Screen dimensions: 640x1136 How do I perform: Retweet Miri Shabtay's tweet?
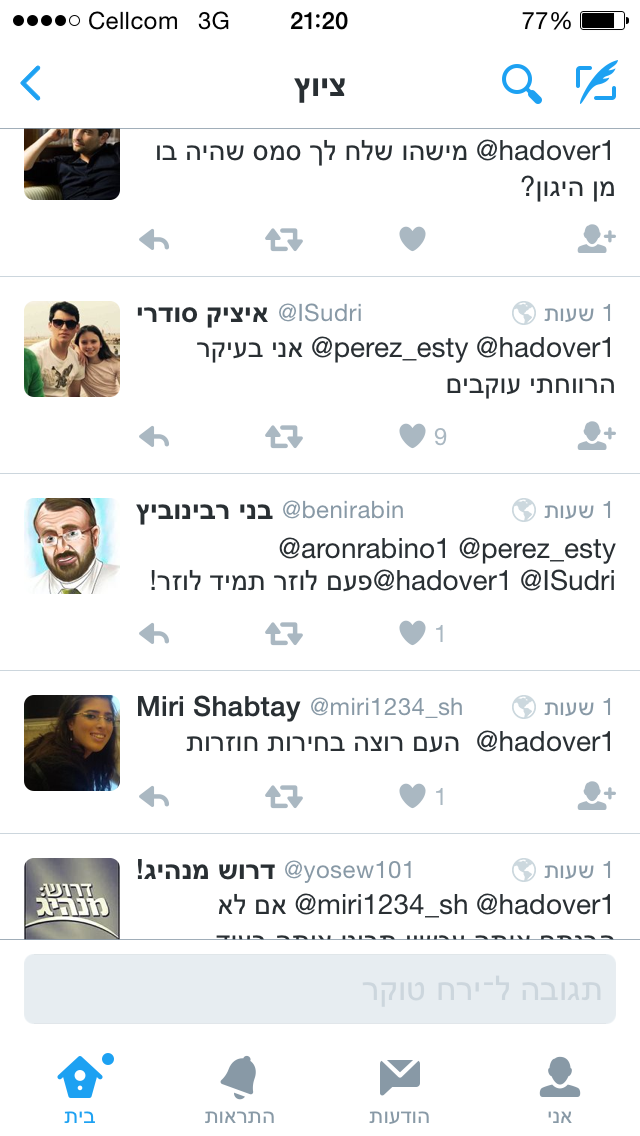283,796
